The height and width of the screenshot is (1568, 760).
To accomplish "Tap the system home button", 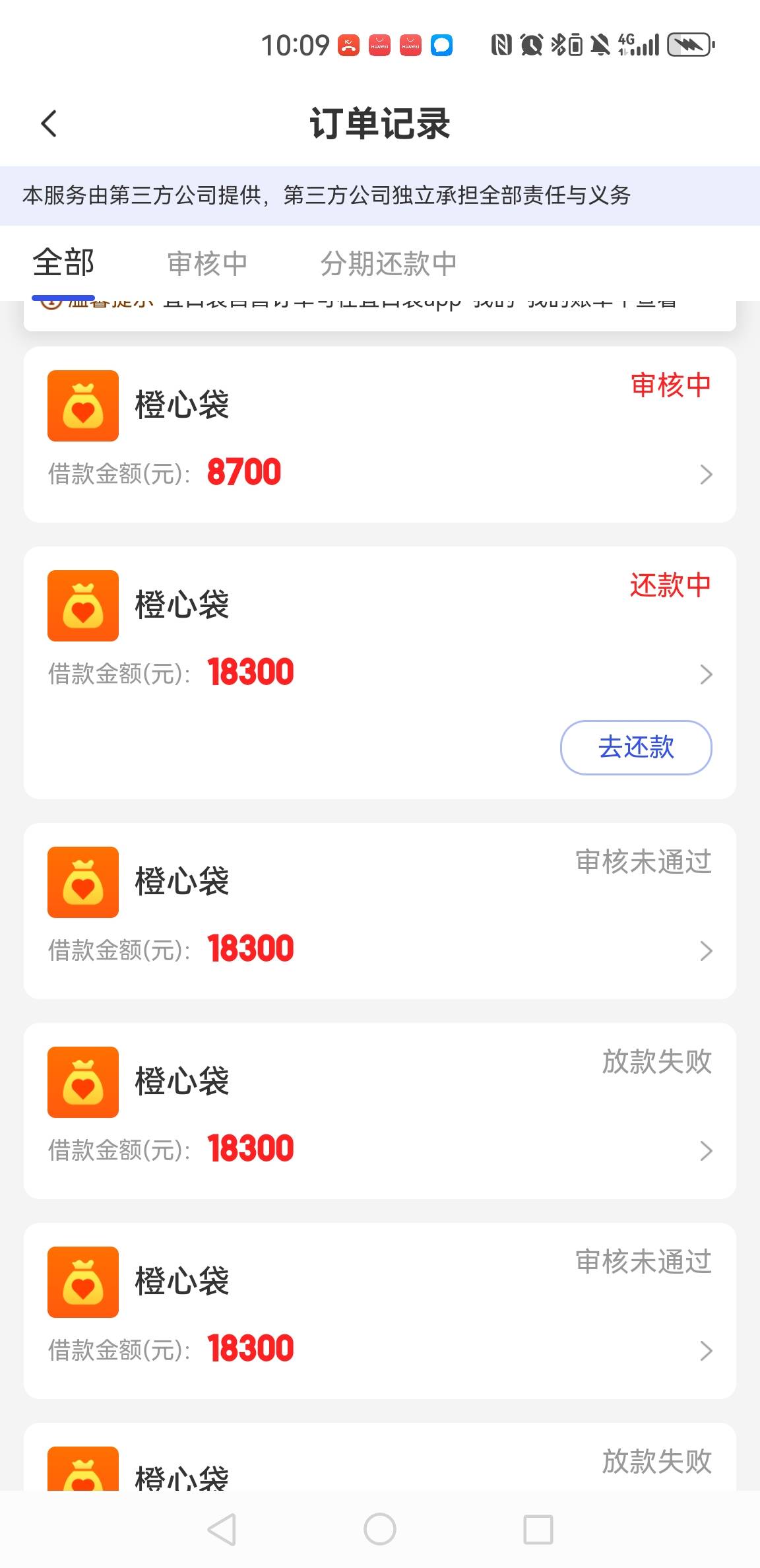I will (x=379, y=1529).
